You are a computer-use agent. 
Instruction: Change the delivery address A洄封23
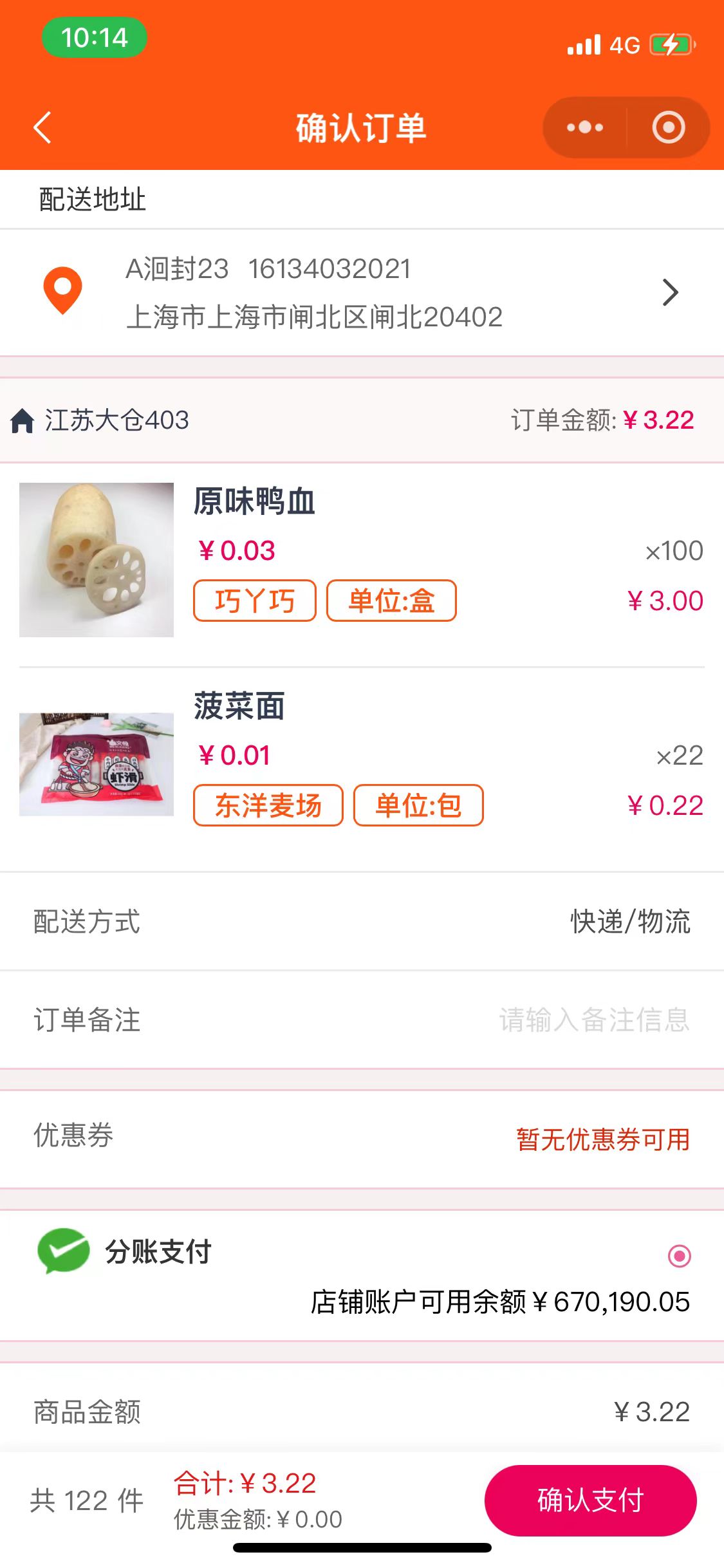coord(362,293)
